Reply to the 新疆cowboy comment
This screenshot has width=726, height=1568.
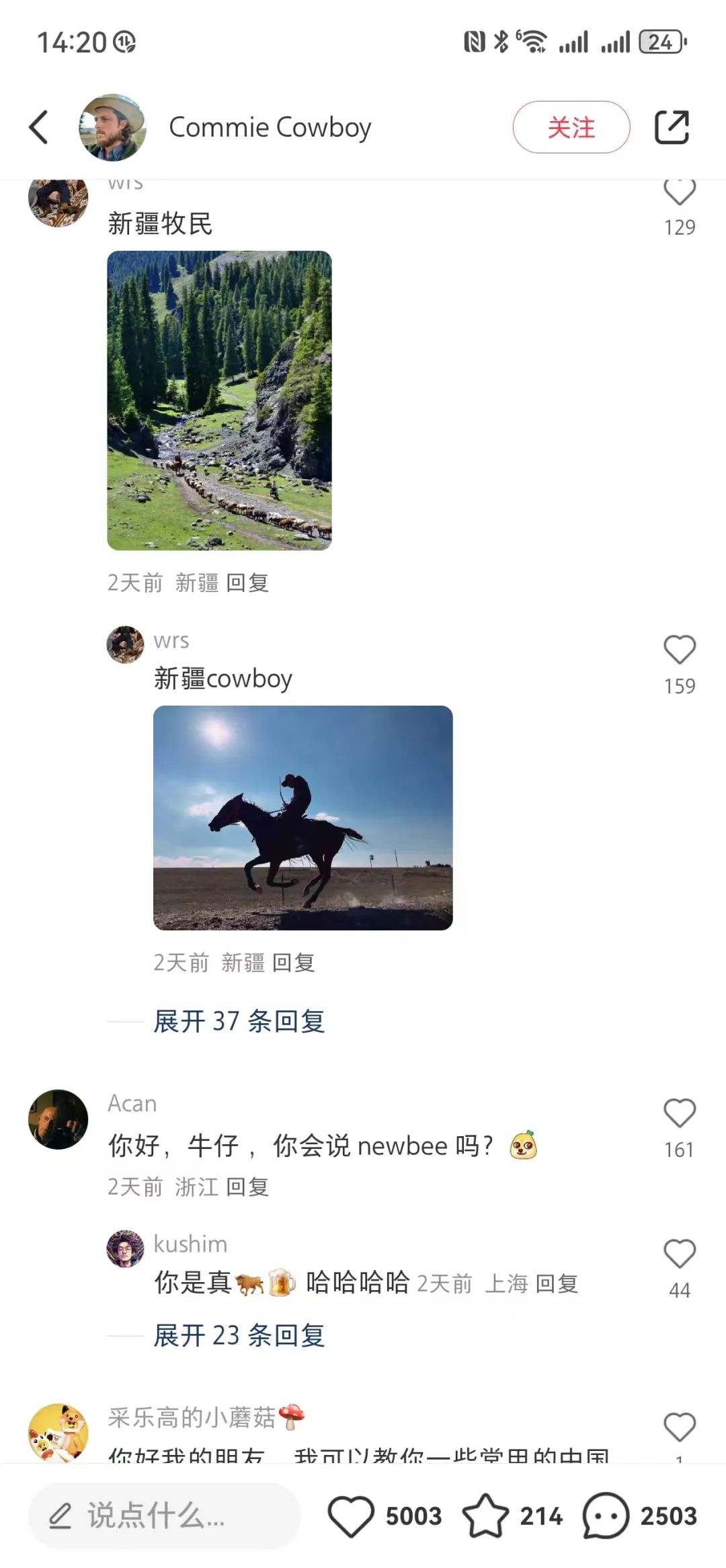tap(294, 963)
